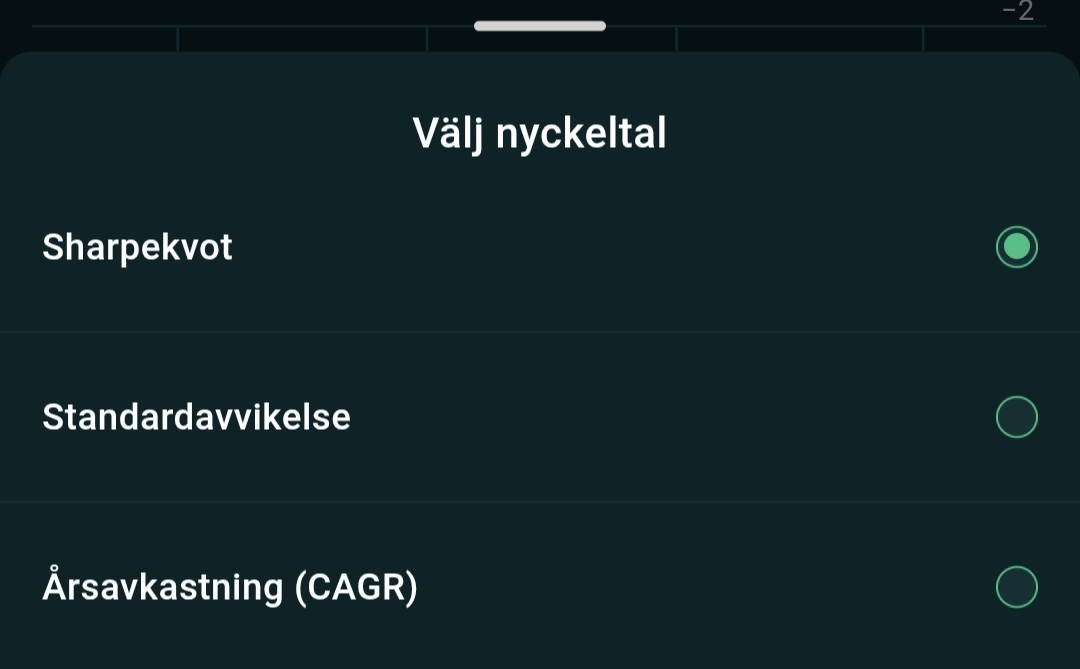Tap the bottom sheet drag handle
This screenshot has width=1080, height=669.
coord(540,26)
